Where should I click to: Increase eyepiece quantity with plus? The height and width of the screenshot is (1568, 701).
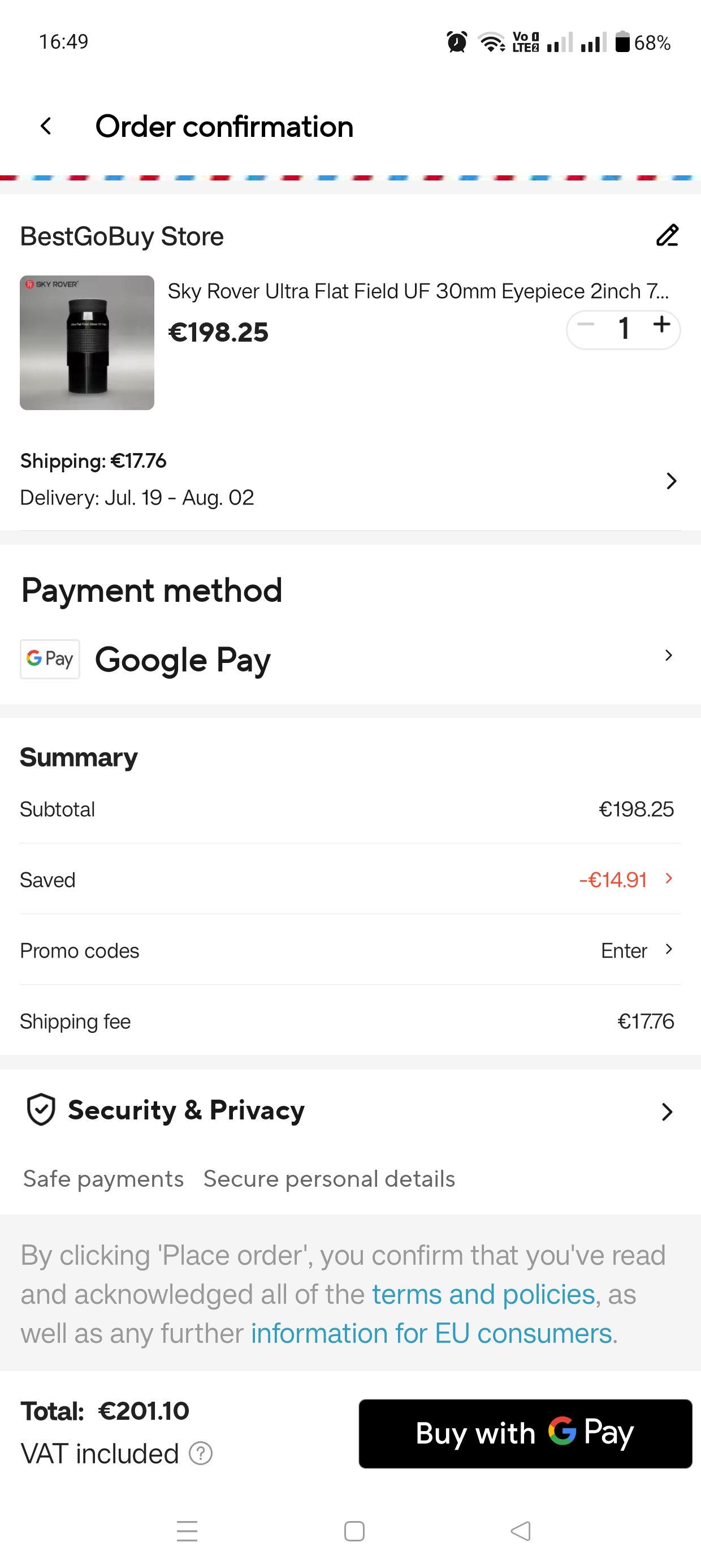661,325
